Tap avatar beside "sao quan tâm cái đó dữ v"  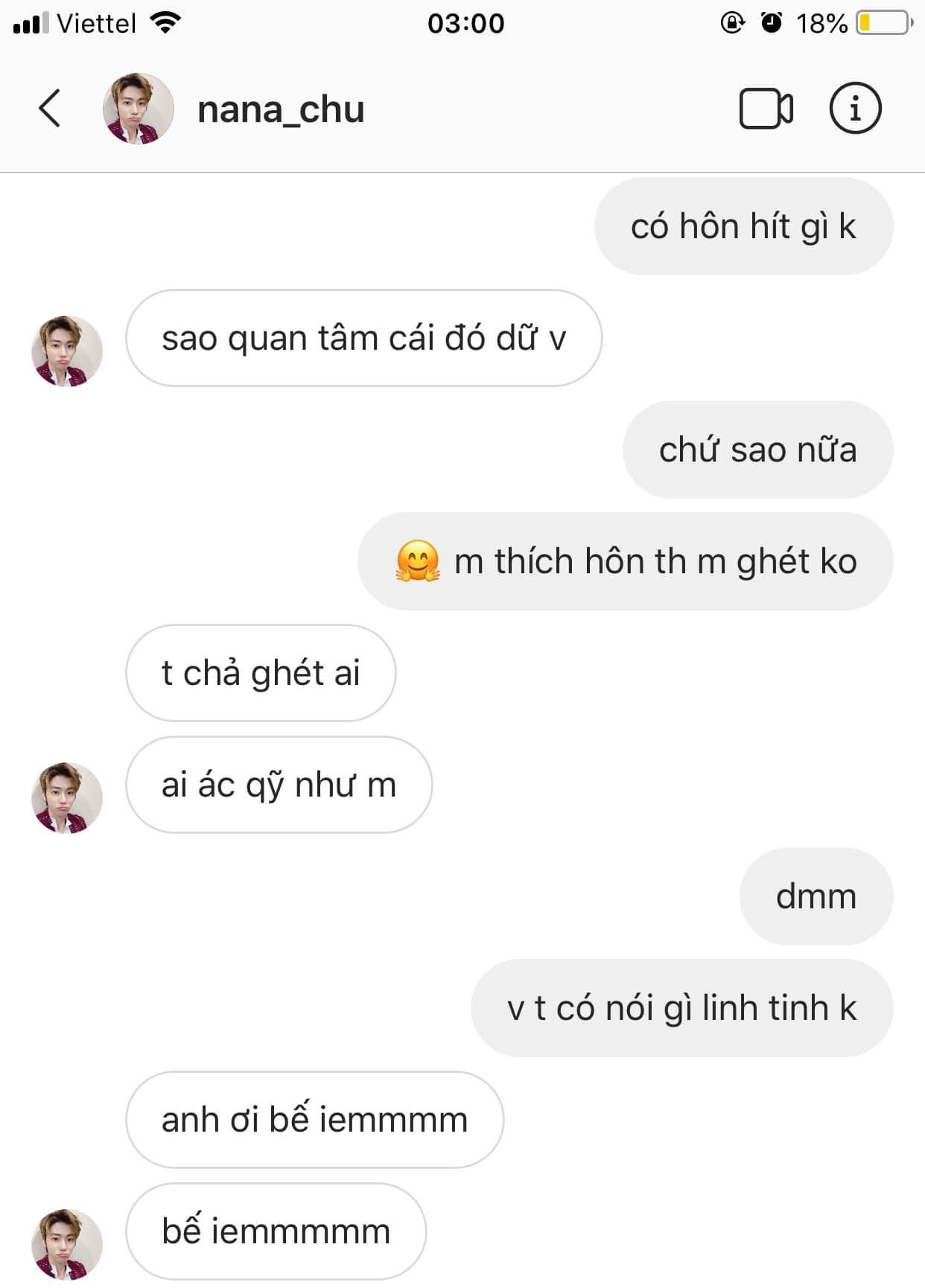66,351
